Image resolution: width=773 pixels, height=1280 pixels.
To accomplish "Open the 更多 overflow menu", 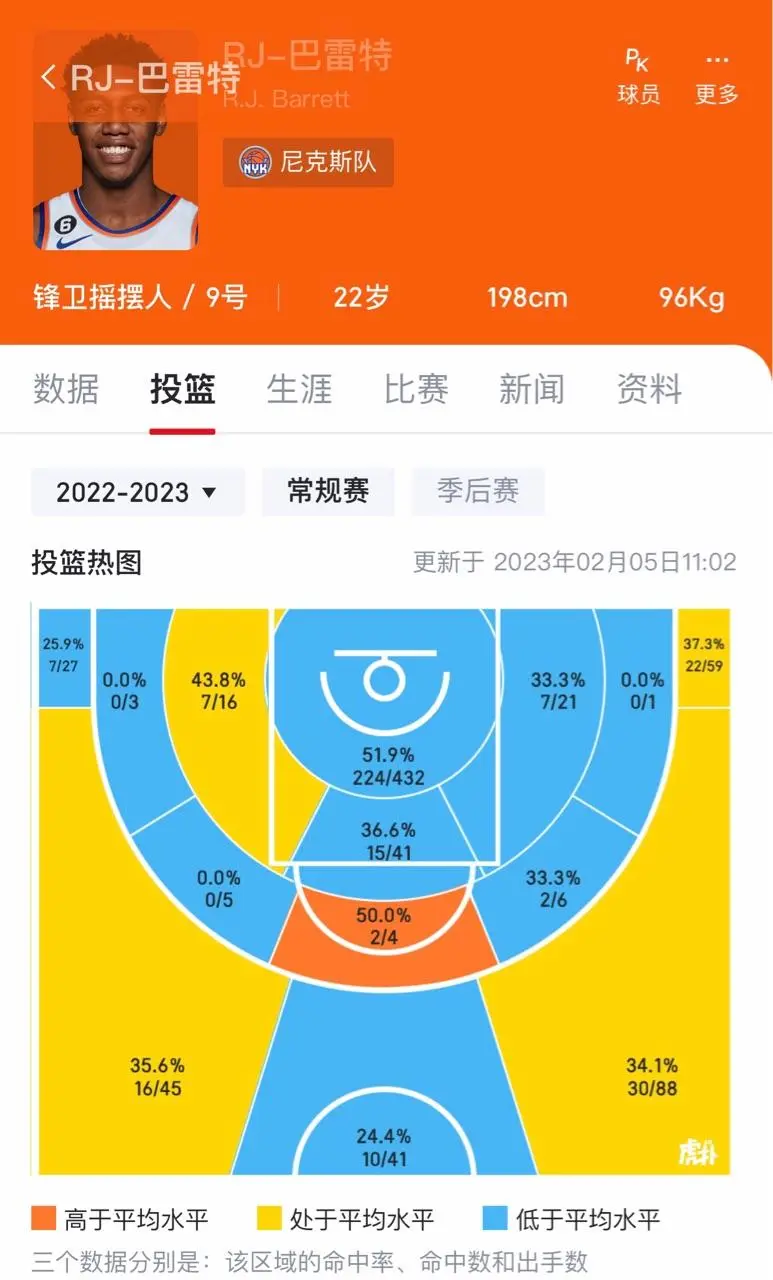I will (717, 77).
